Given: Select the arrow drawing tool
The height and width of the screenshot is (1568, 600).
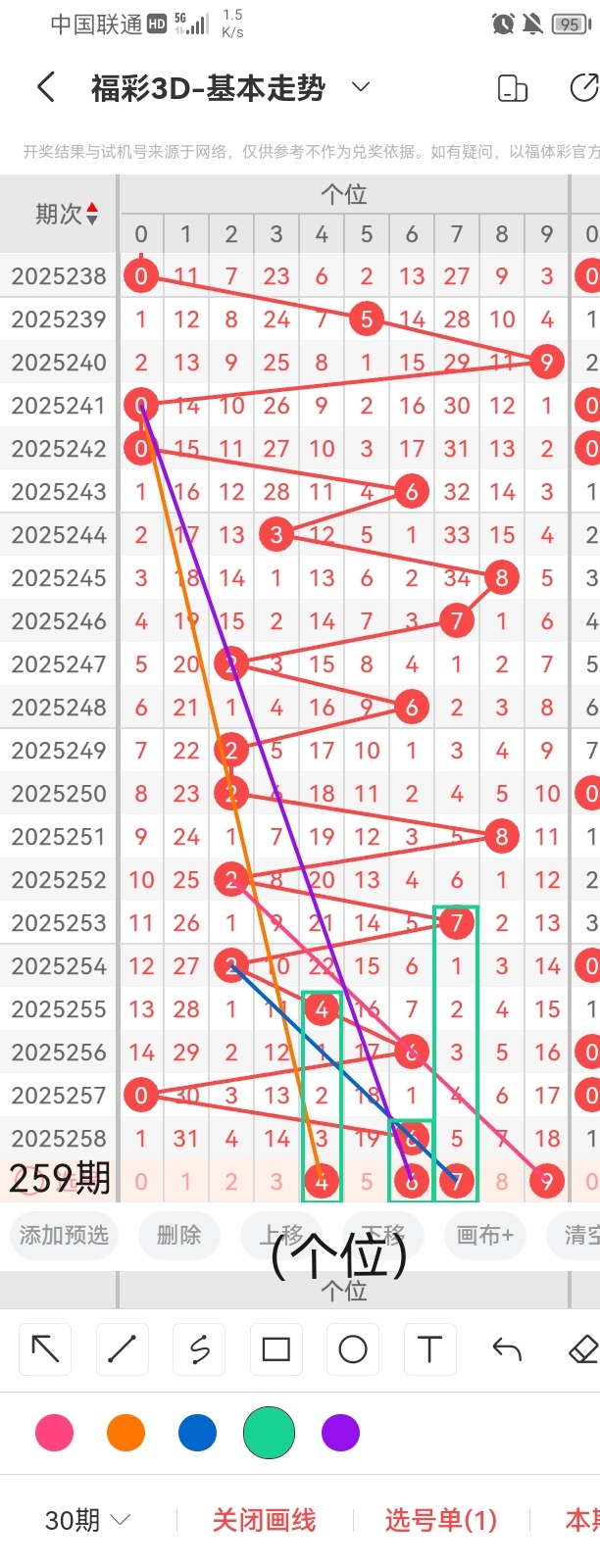Looking at the screenshot, I should point(45,1349).
